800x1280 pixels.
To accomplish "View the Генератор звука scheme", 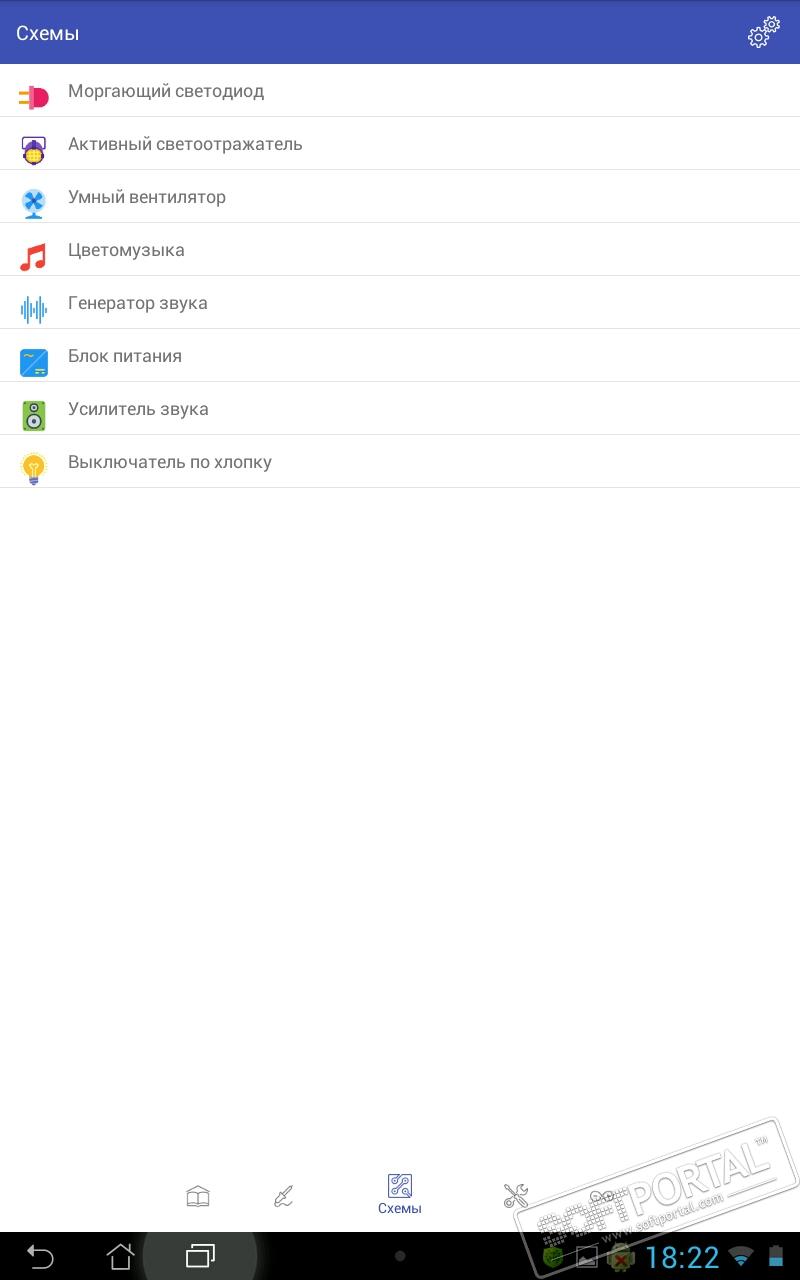I will pos(138,303).
